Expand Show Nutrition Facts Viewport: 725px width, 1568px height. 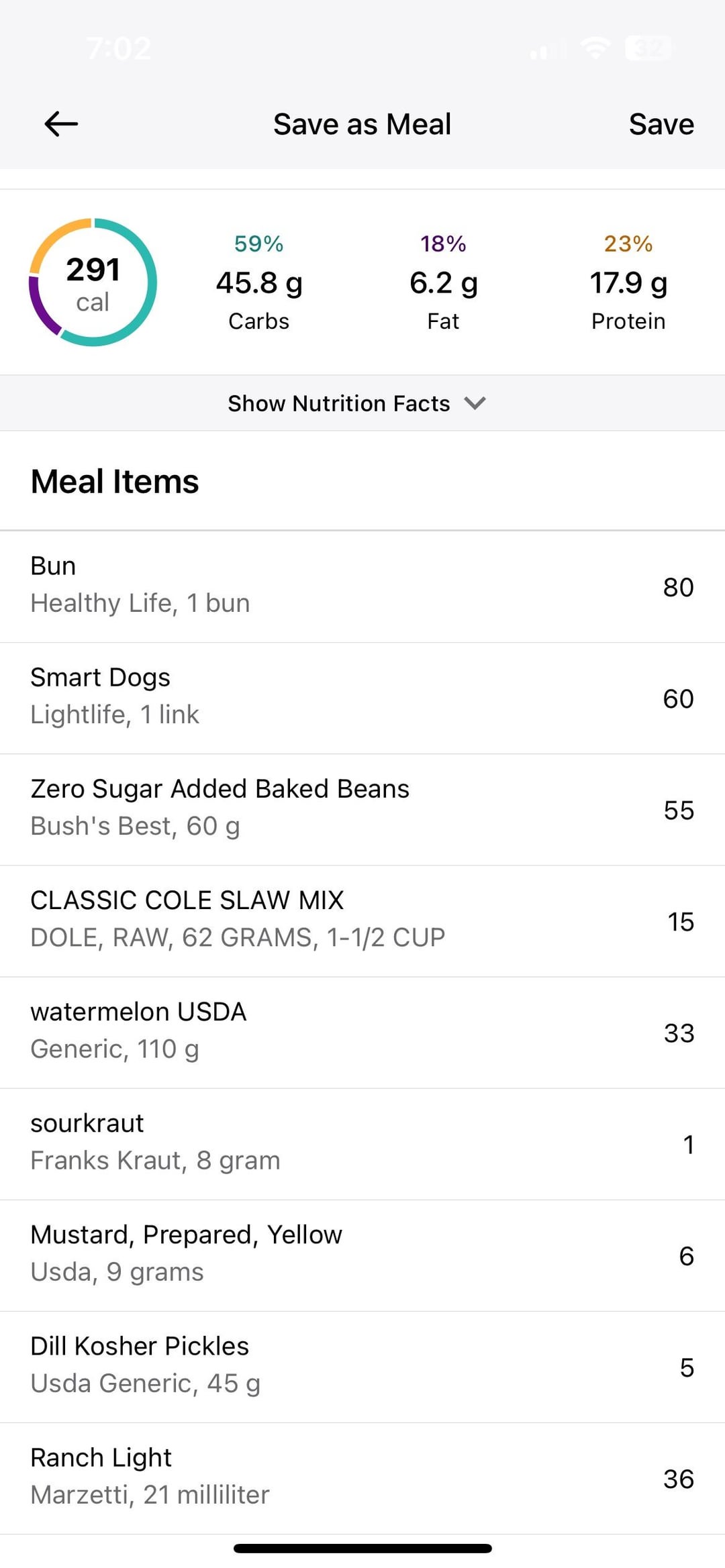tap(362, 403)
